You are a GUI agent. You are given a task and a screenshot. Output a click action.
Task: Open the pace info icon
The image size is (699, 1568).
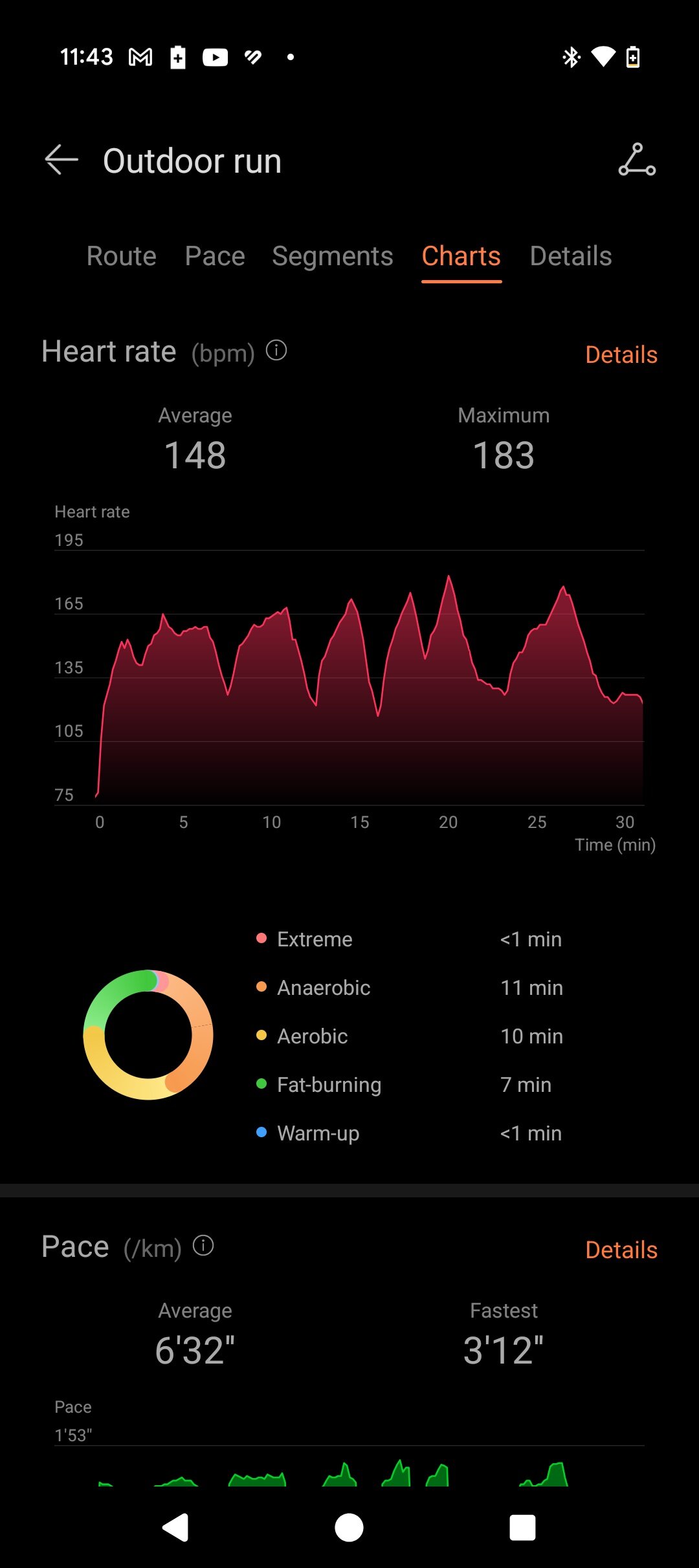(x=203, y=1246)
